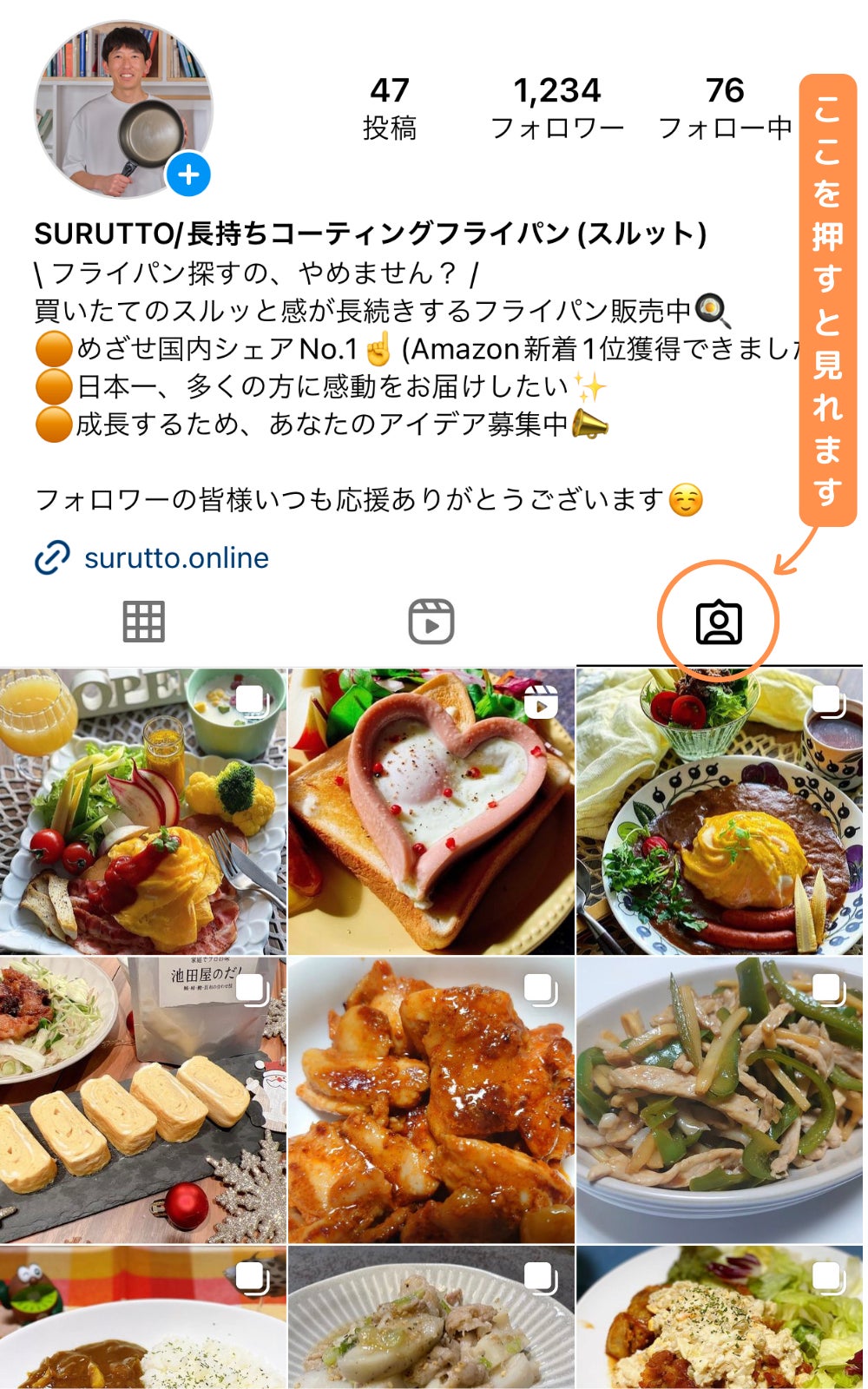The width and height of the screenshot is (868, 1389).
Task: Open the curry rice post
Action: point(143,1318)
